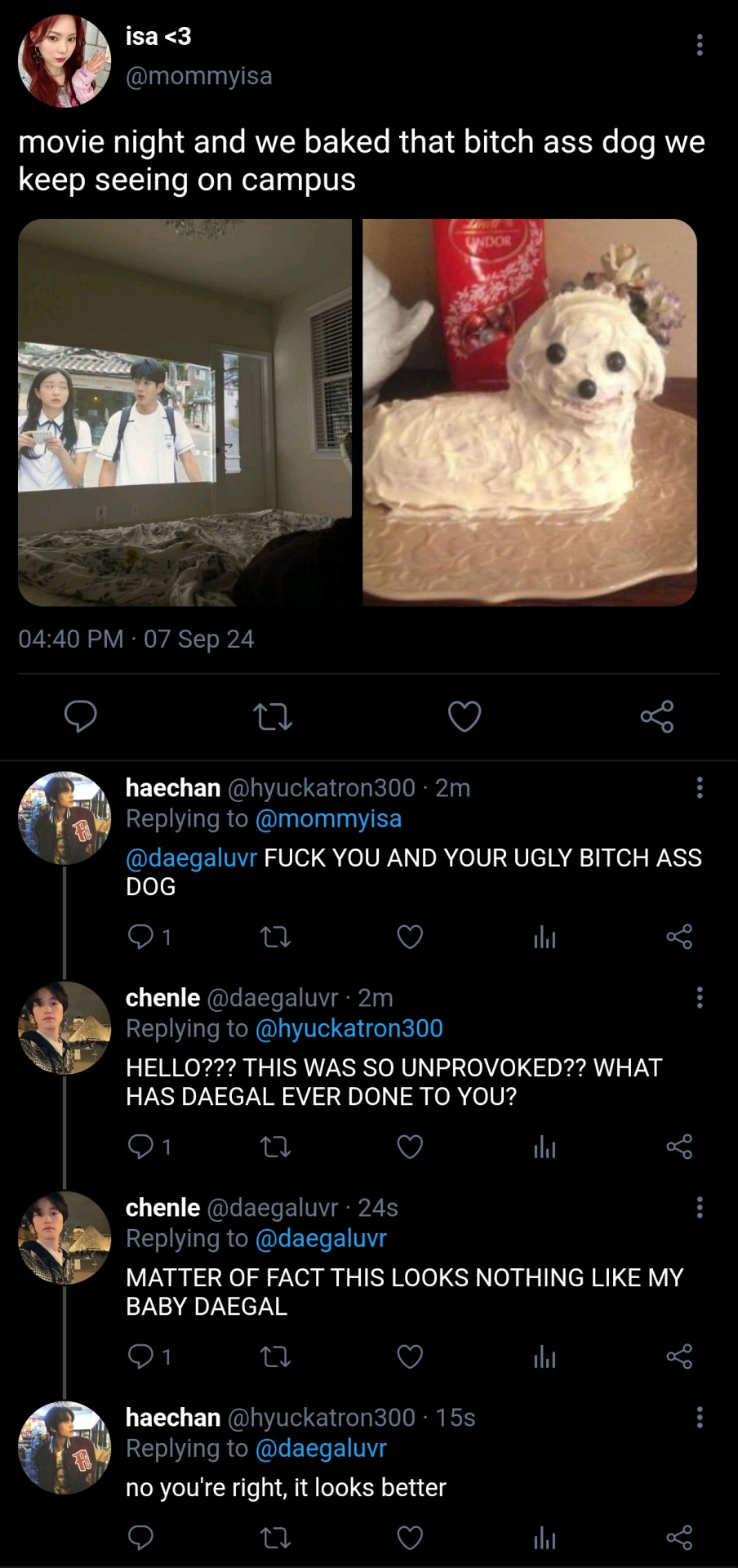
Task: Share chenle's "BABY DAEGAL" reply
Action: pyautogui.click(x=679, y=1356)
